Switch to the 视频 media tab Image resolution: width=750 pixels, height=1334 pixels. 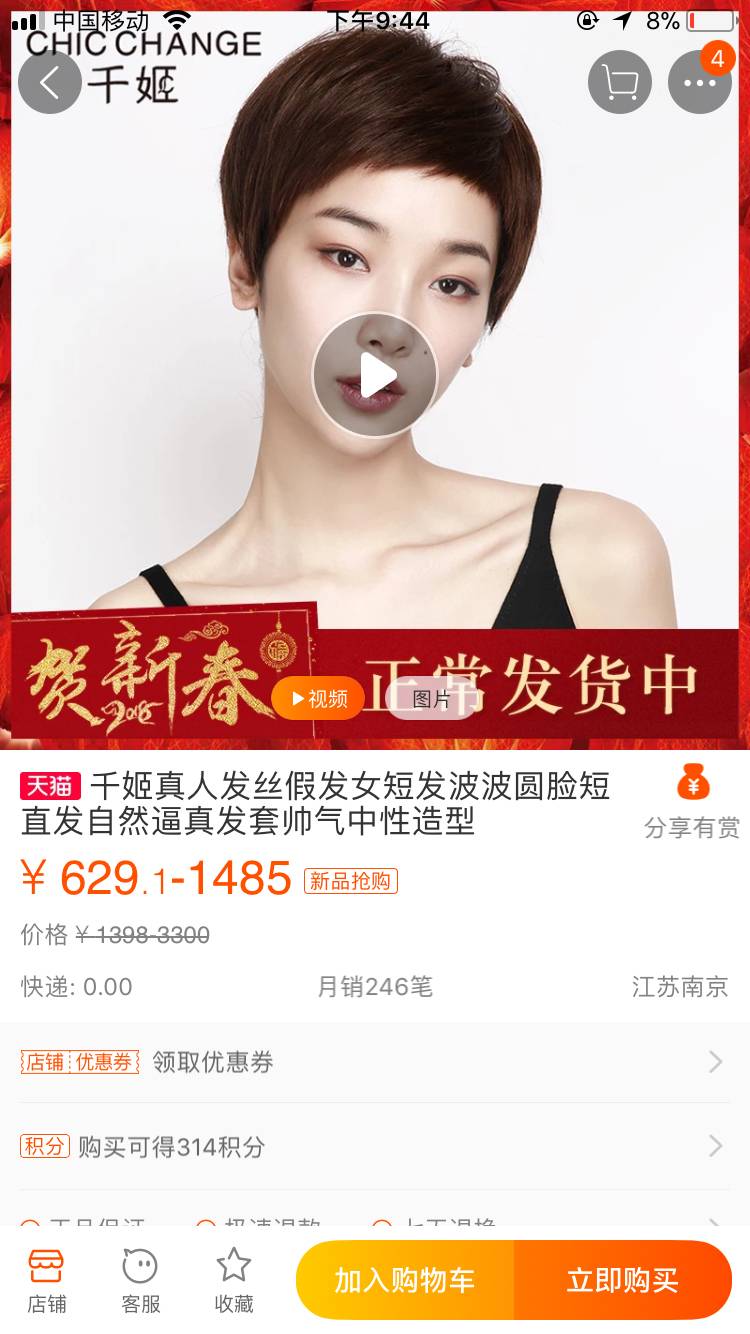coord(318,699)
